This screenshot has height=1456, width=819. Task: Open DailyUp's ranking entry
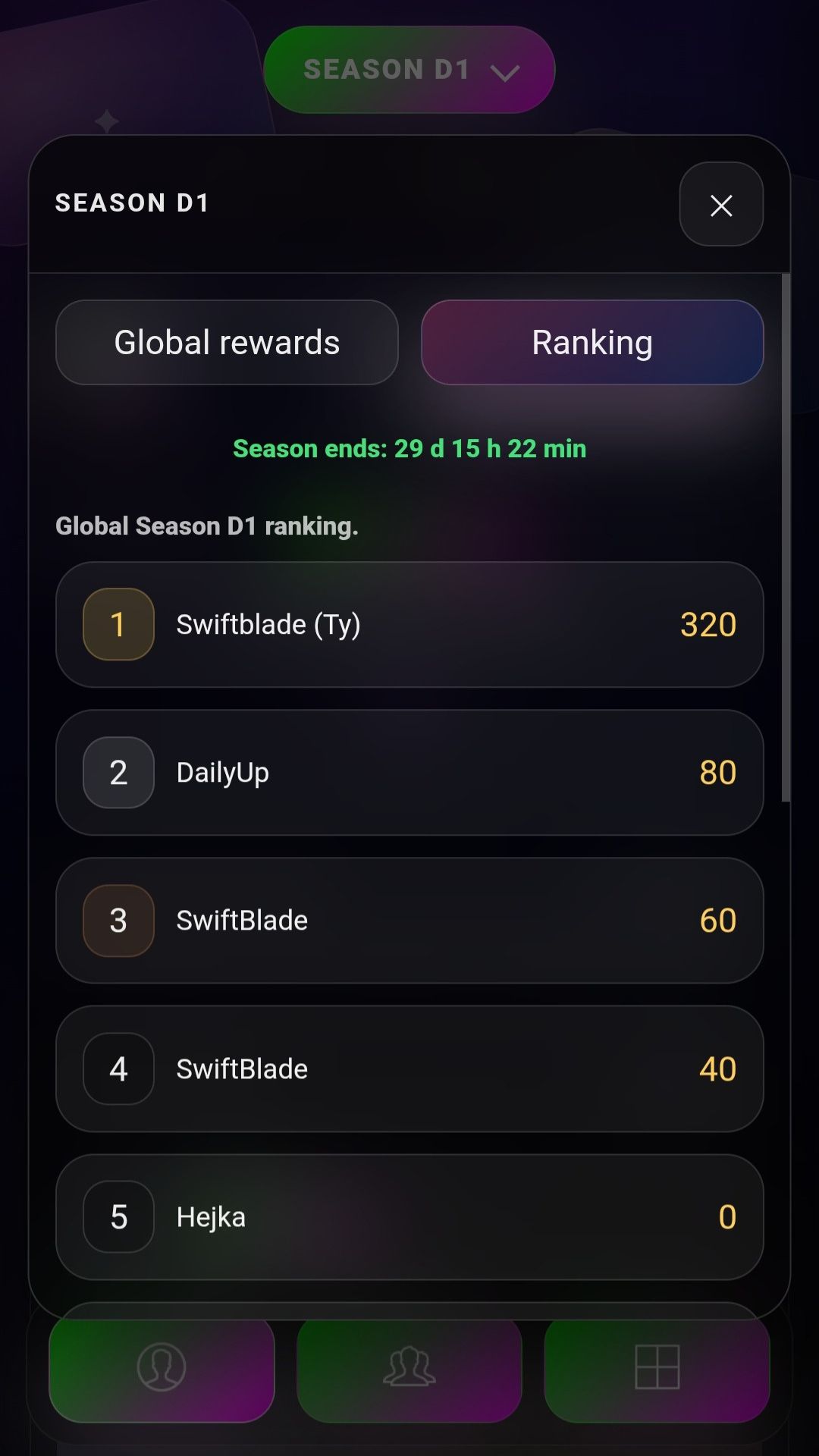(409, 773)
